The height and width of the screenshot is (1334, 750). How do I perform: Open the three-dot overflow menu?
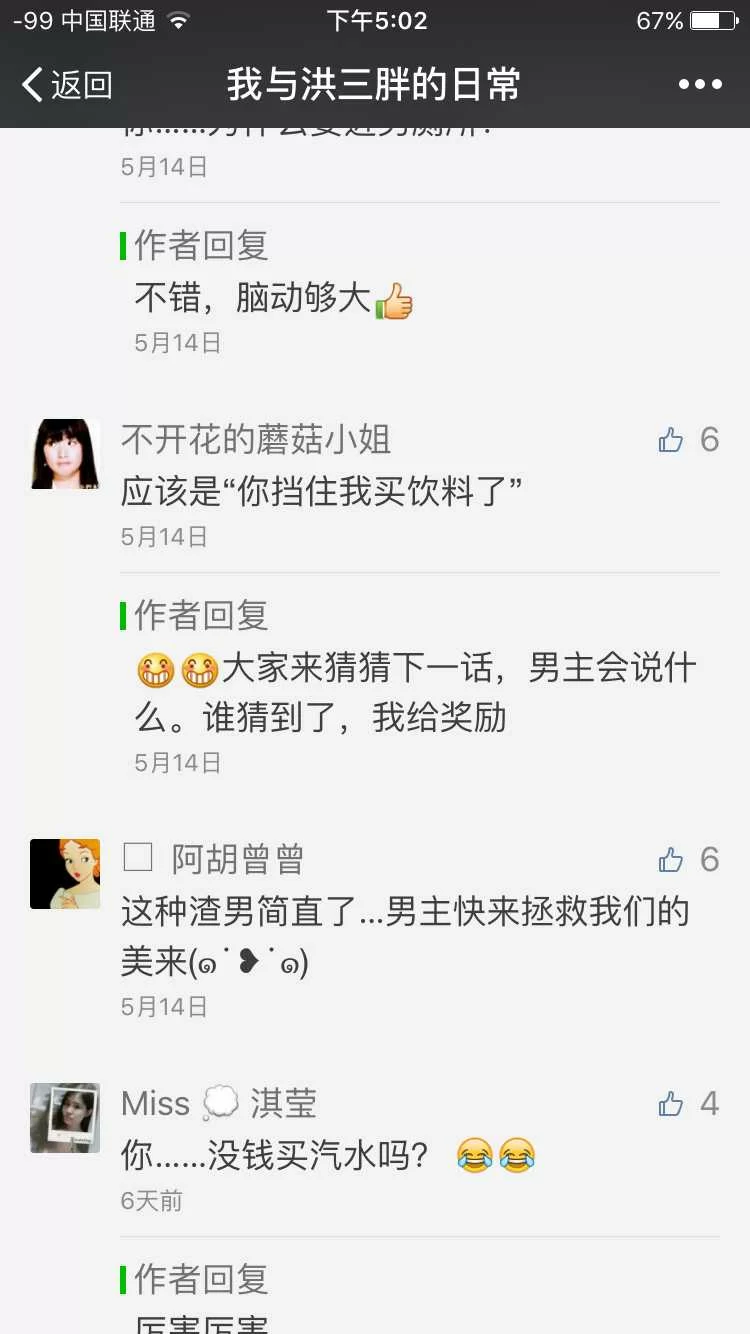[x=700, y=85]
